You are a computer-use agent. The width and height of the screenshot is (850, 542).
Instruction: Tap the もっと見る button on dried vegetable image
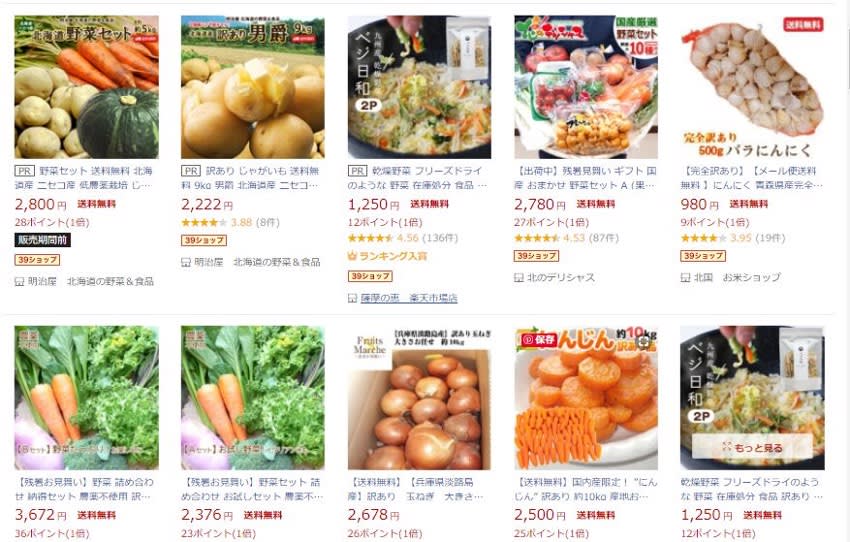(x=752, y=447)
